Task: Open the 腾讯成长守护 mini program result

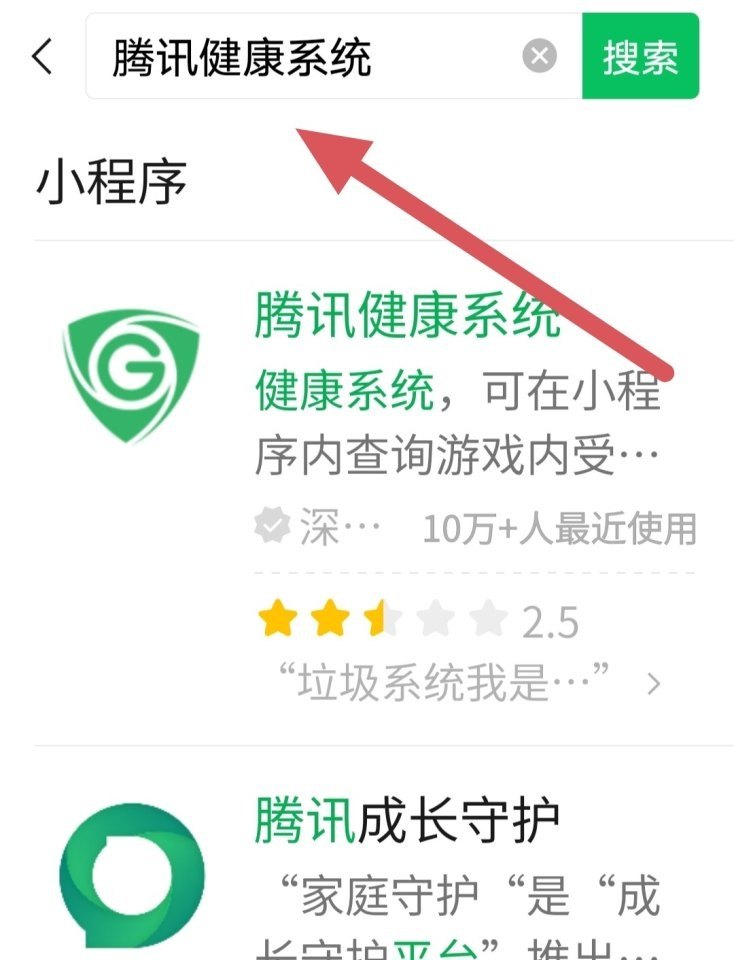Action: (405, 822)
